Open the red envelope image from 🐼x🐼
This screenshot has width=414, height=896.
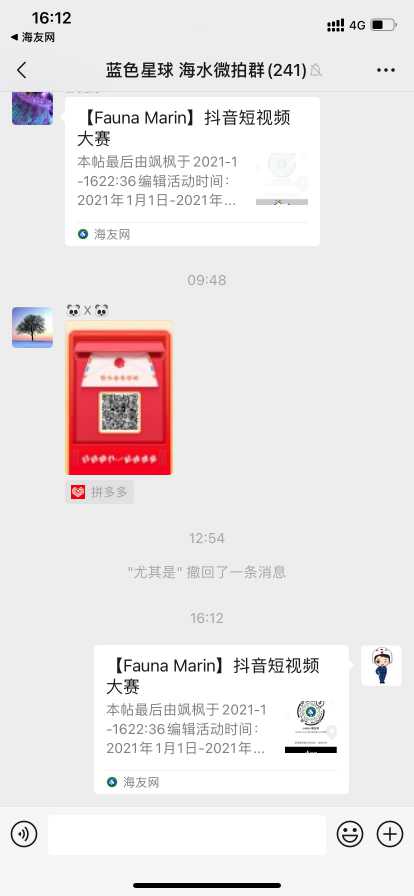[119, 398]
